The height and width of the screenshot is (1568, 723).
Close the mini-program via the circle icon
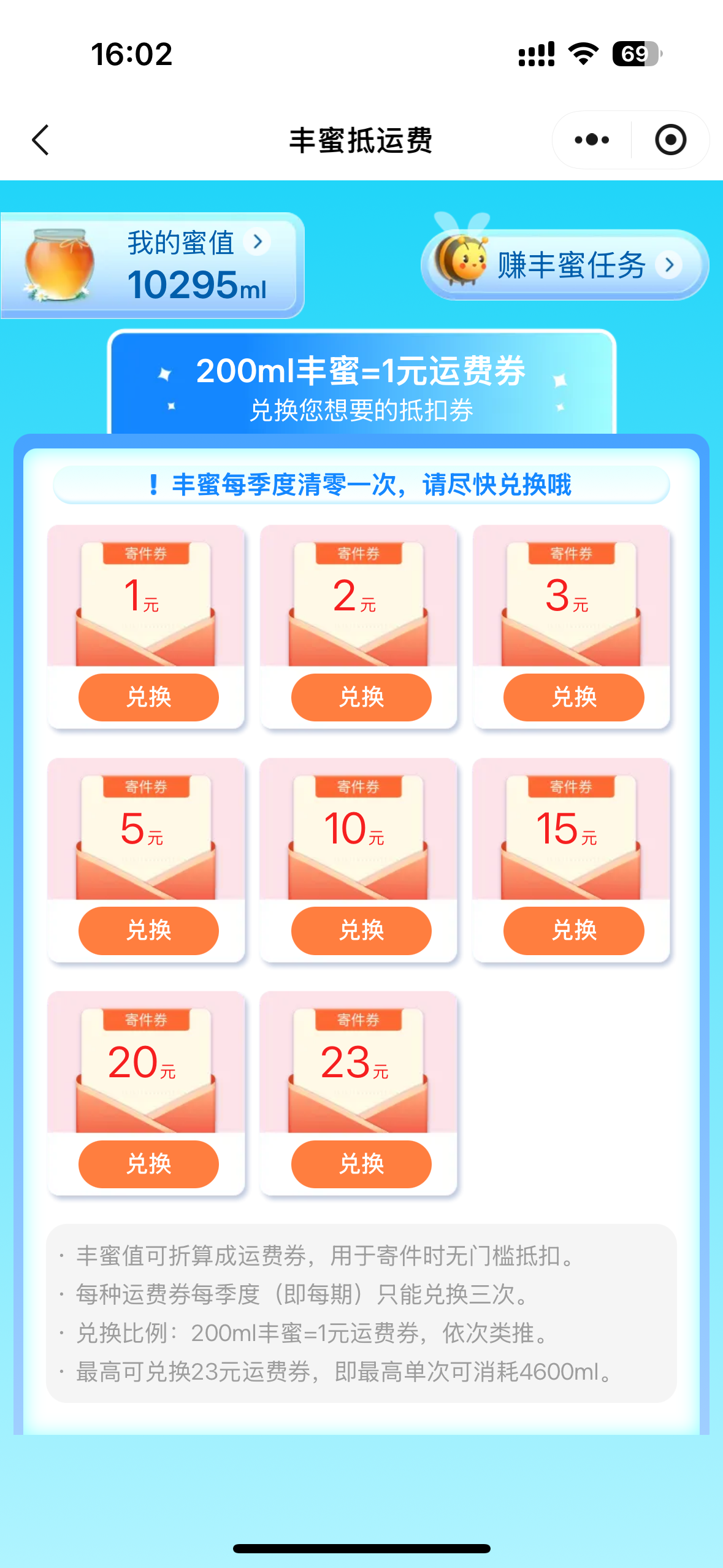(670, 140)
